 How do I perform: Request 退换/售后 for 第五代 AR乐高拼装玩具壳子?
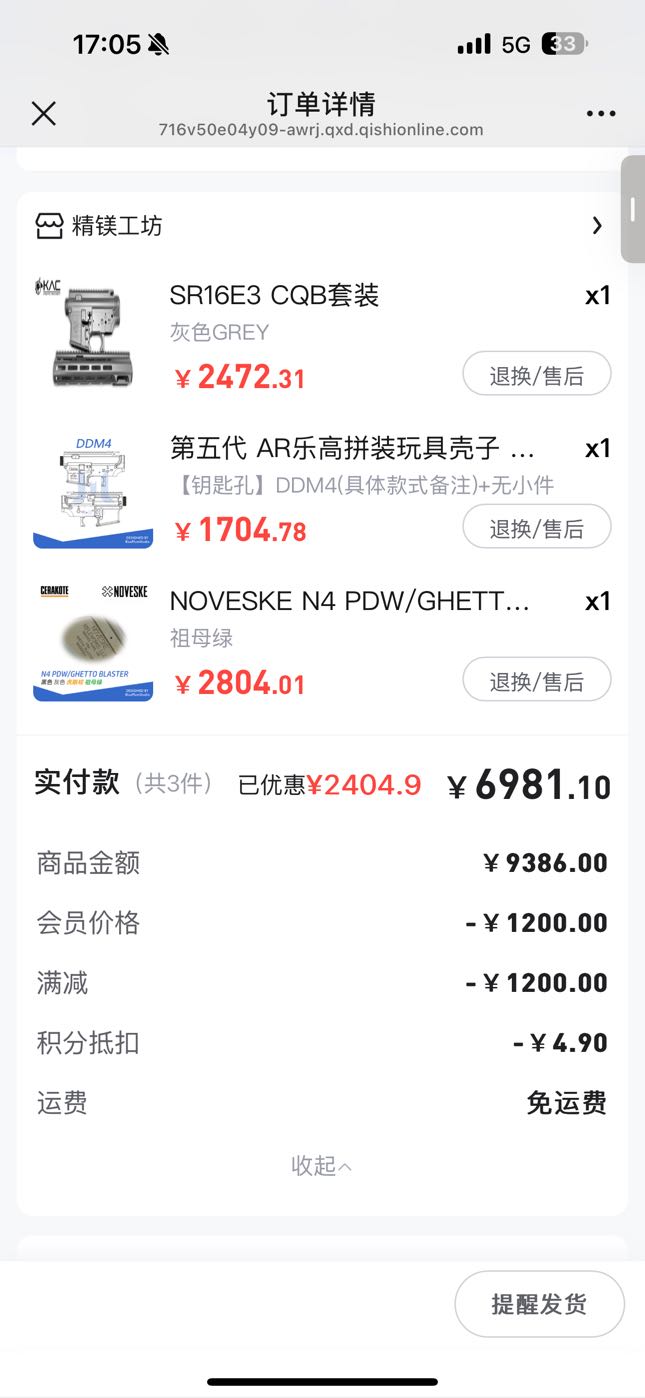pos(536,527)
